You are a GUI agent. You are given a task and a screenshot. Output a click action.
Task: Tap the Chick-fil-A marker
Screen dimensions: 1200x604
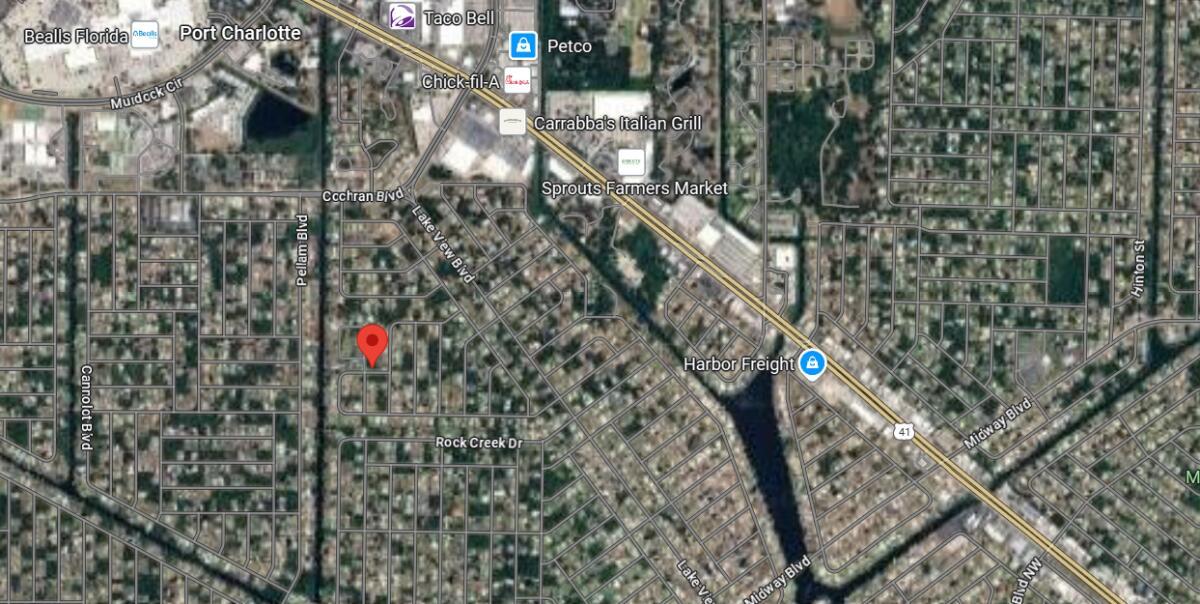tap(517, 82)
